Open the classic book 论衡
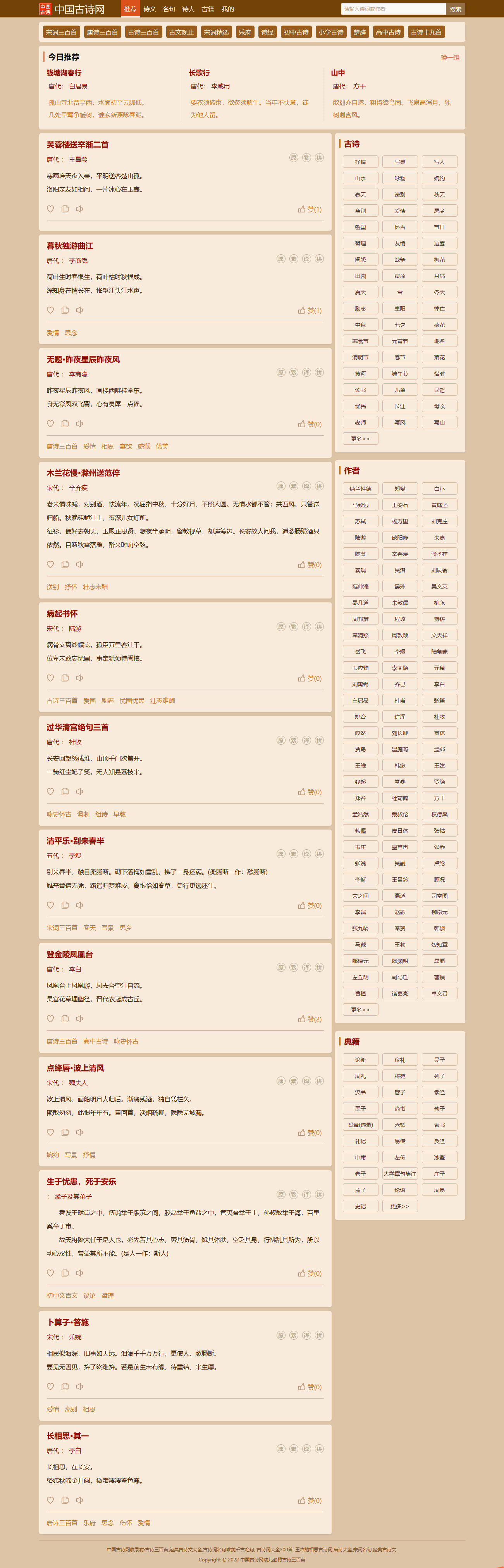This screenshot has height=1568, width=504. click(x=361, y=1060)
